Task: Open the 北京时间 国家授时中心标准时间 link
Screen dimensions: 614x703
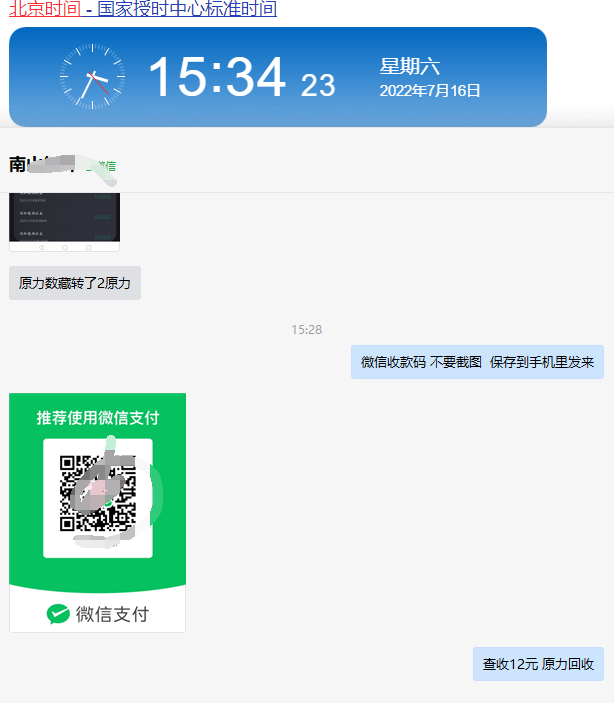Action: 143,10
